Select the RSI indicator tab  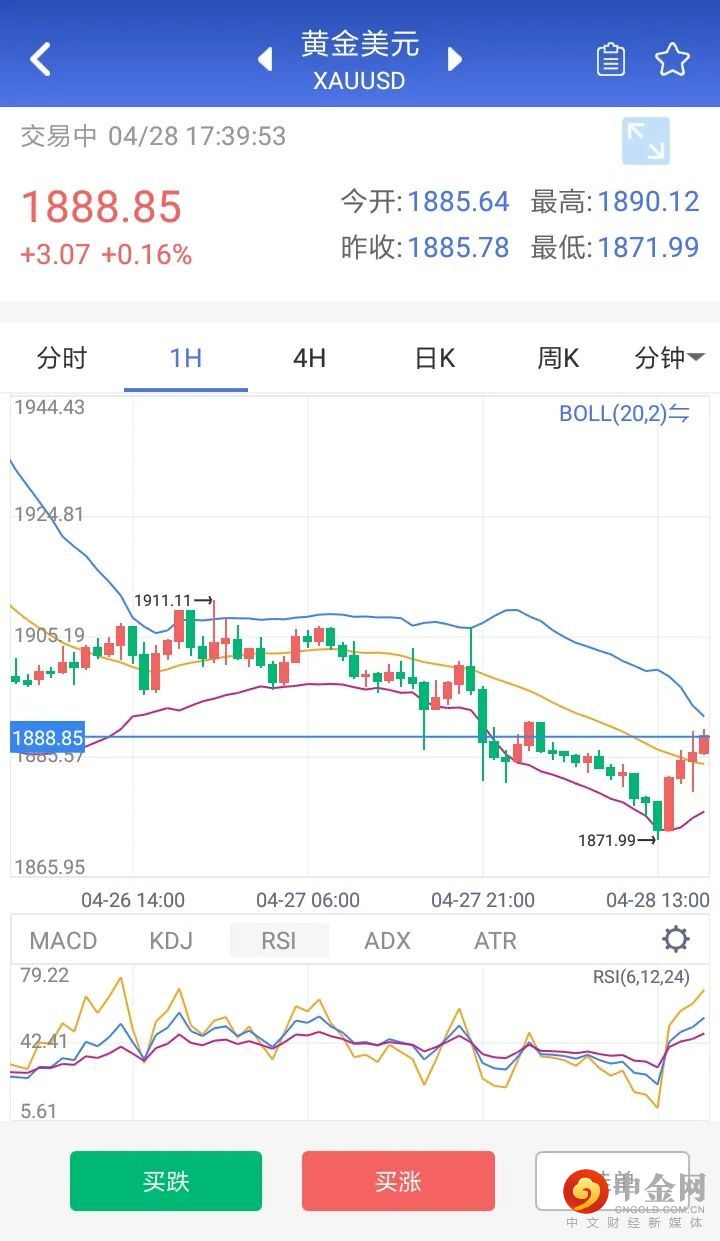(x=279, y=941)
